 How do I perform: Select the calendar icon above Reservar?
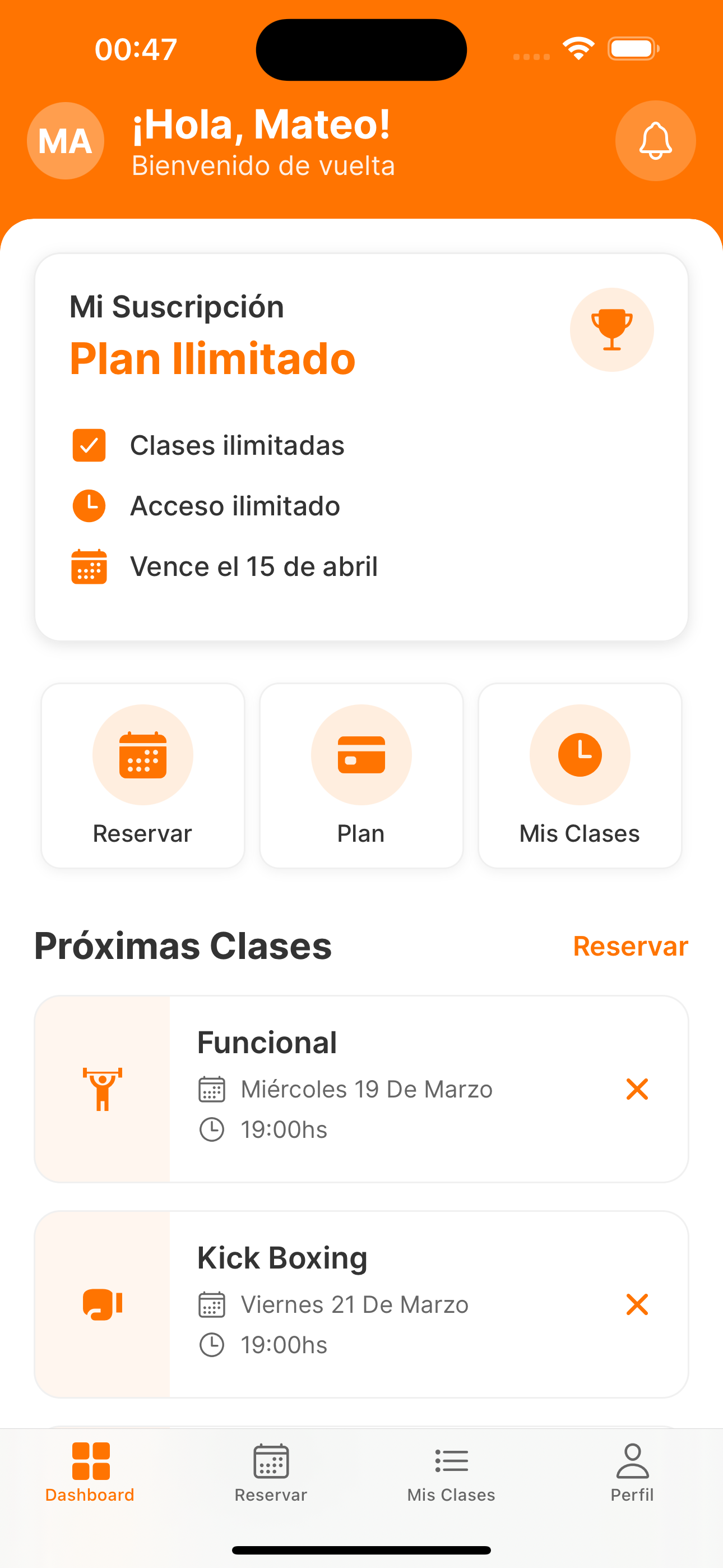click(x=142, y=754)
